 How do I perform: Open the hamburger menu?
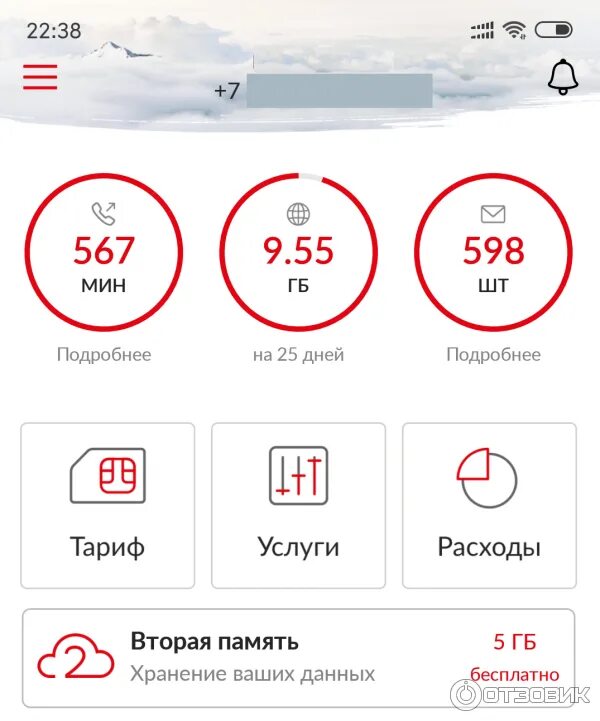click(x=40, y=77)
